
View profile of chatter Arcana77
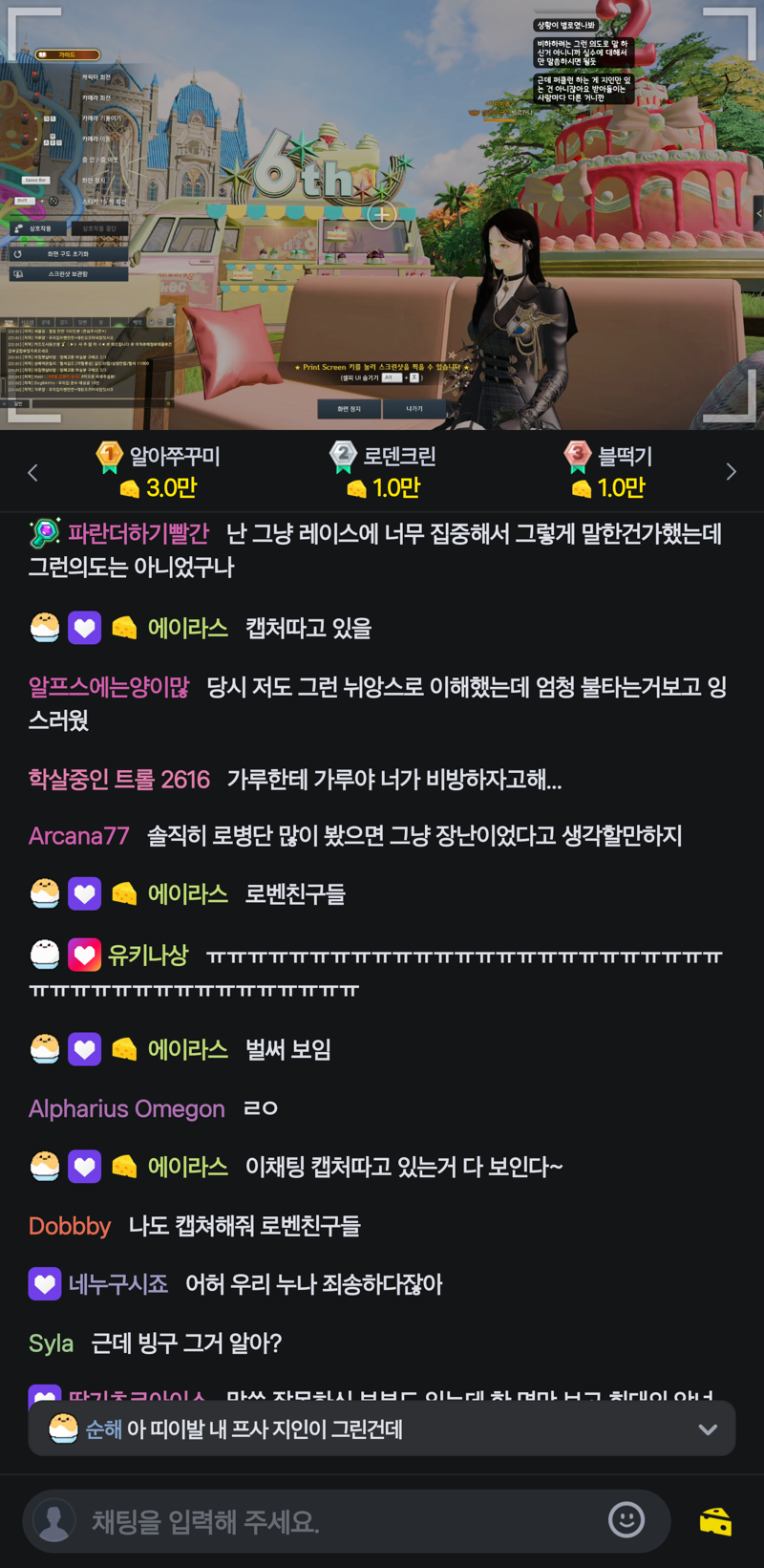[78, 836]
